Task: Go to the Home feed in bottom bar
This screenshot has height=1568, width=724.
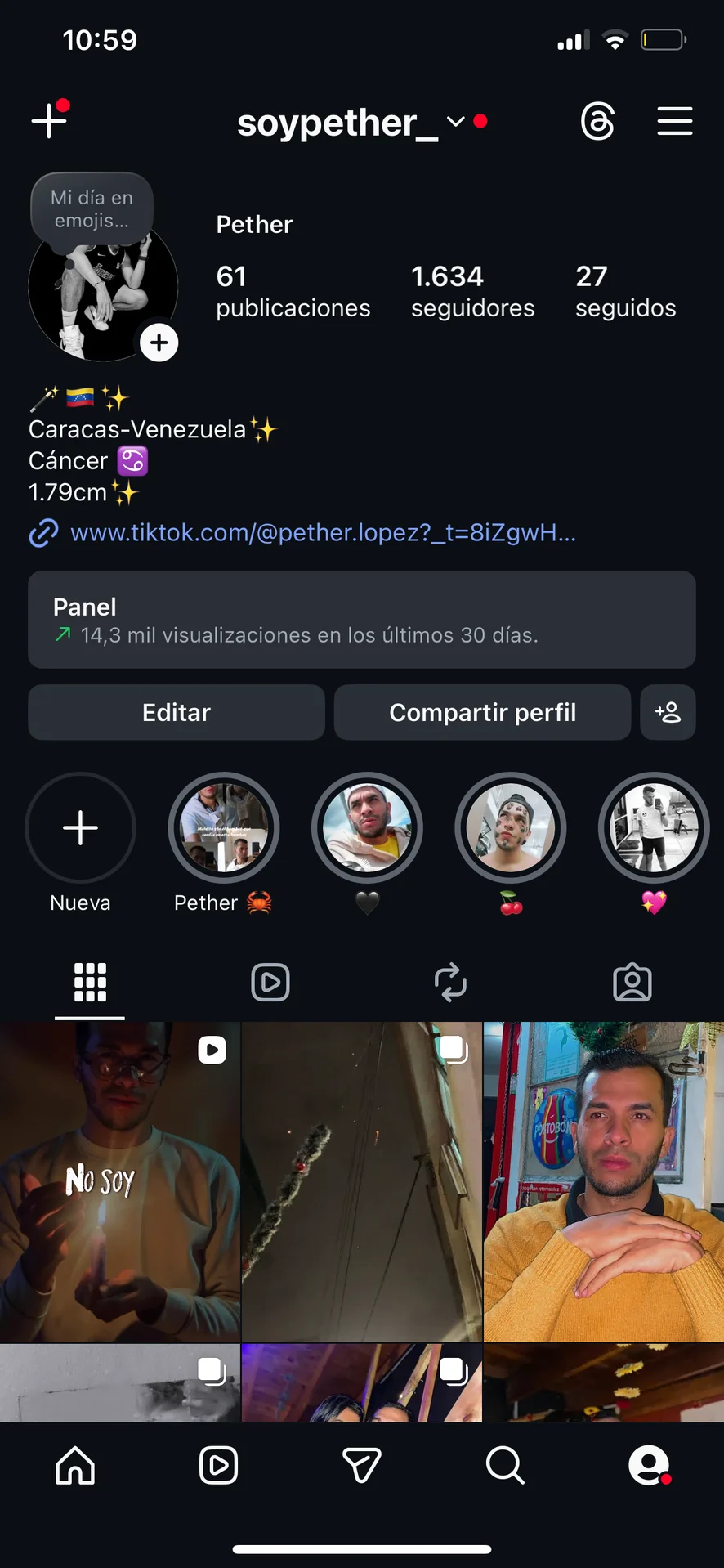Action: click(75, 1465)
